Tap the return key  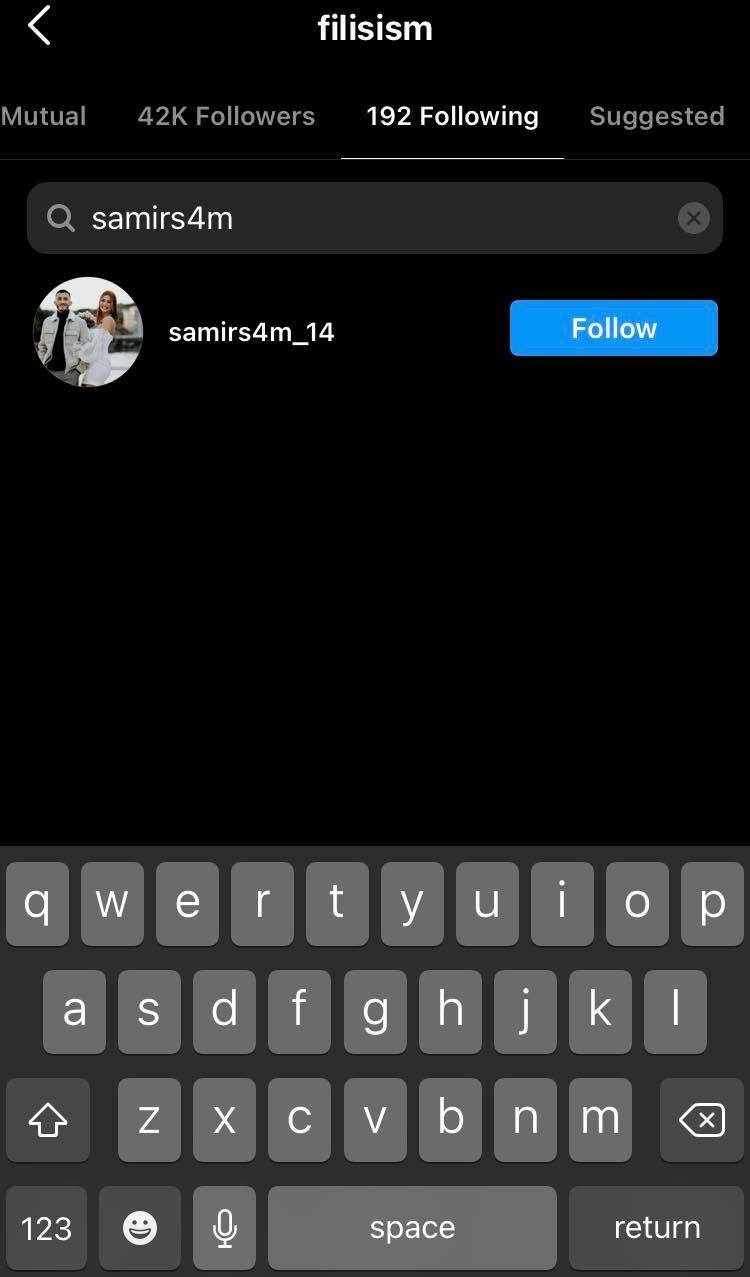656,1228
